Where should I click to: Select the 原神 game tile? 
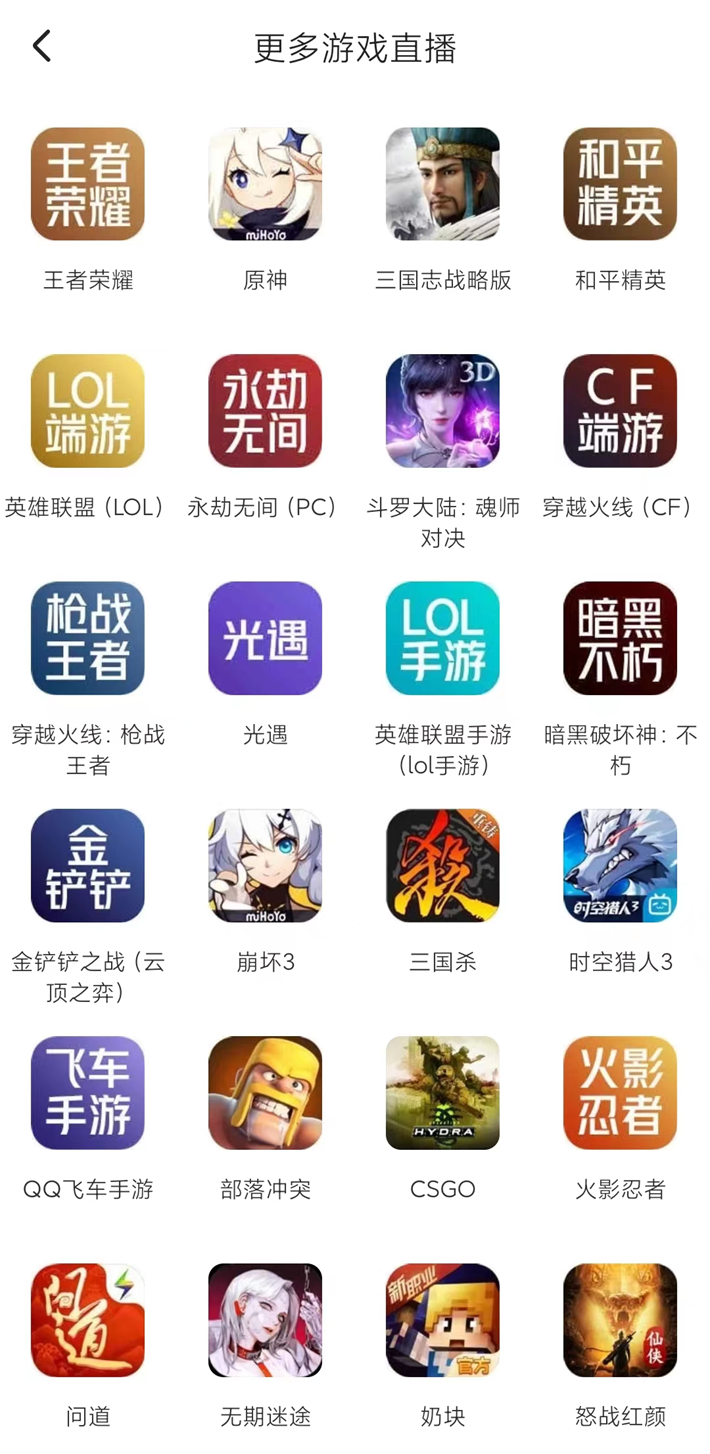[x=265, y=184]
